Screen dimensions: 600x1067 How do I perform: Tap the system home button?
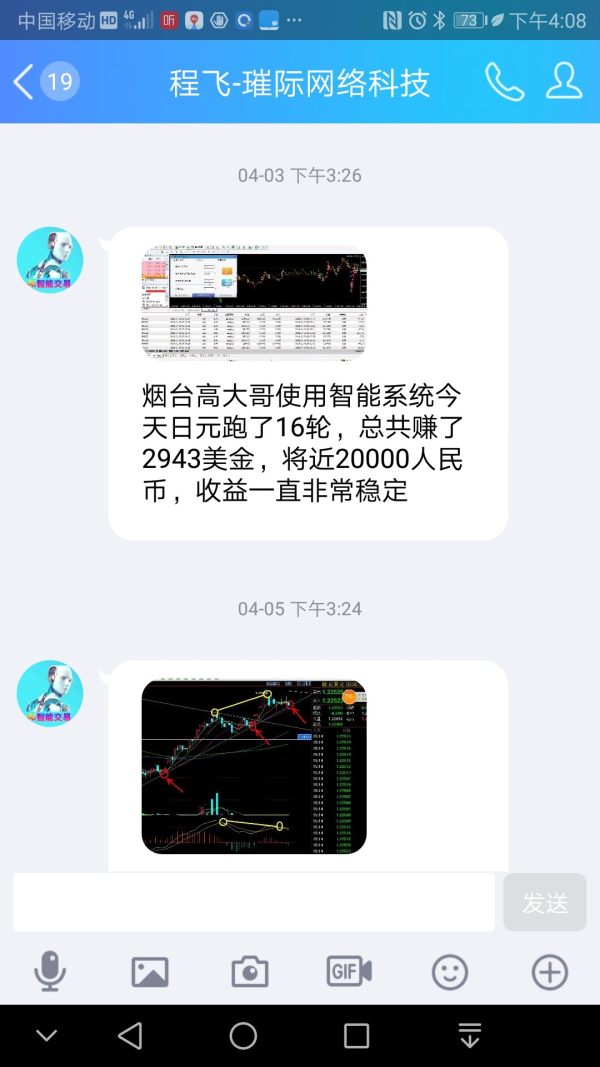243,1036
